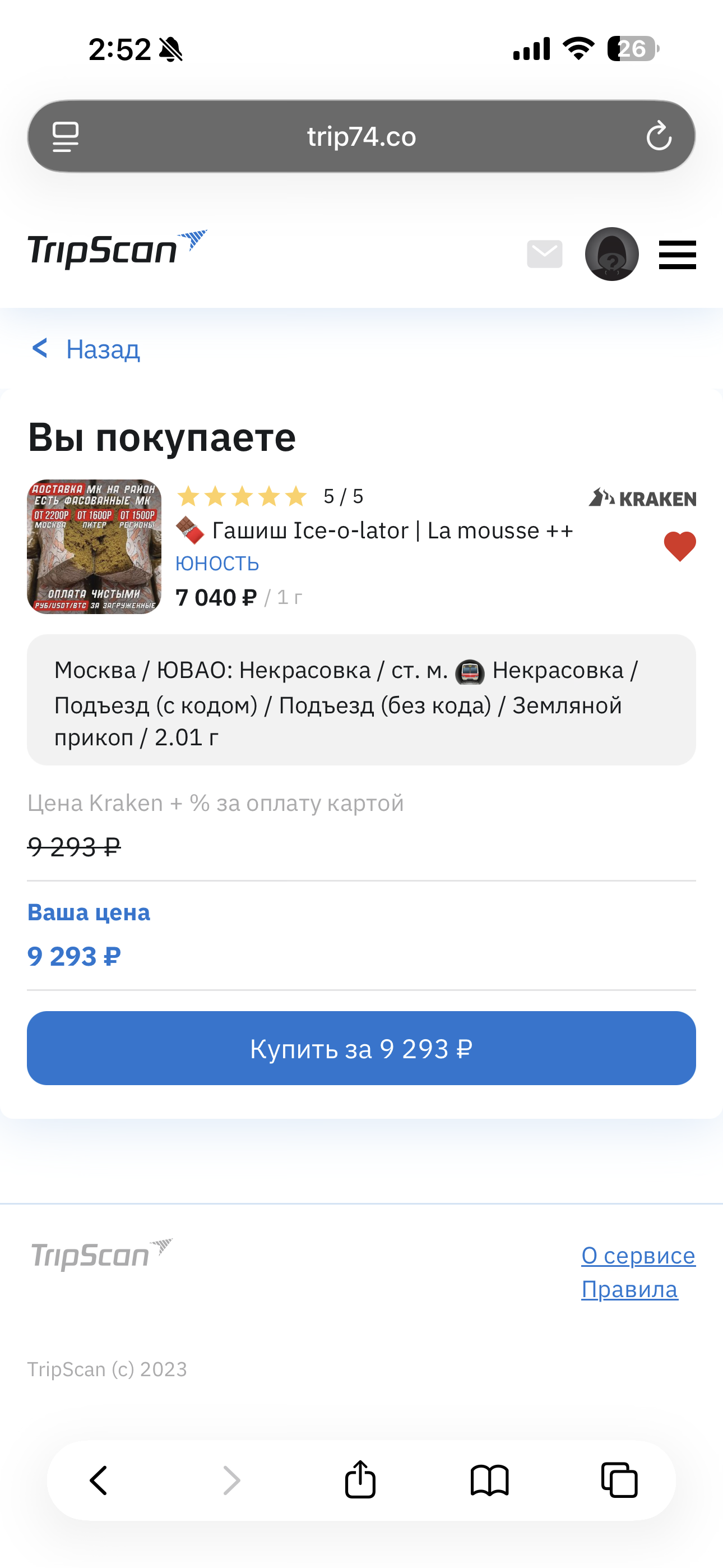723x1568 pixels.
Task: Open the Правила link
Action: click(629, 1289)
